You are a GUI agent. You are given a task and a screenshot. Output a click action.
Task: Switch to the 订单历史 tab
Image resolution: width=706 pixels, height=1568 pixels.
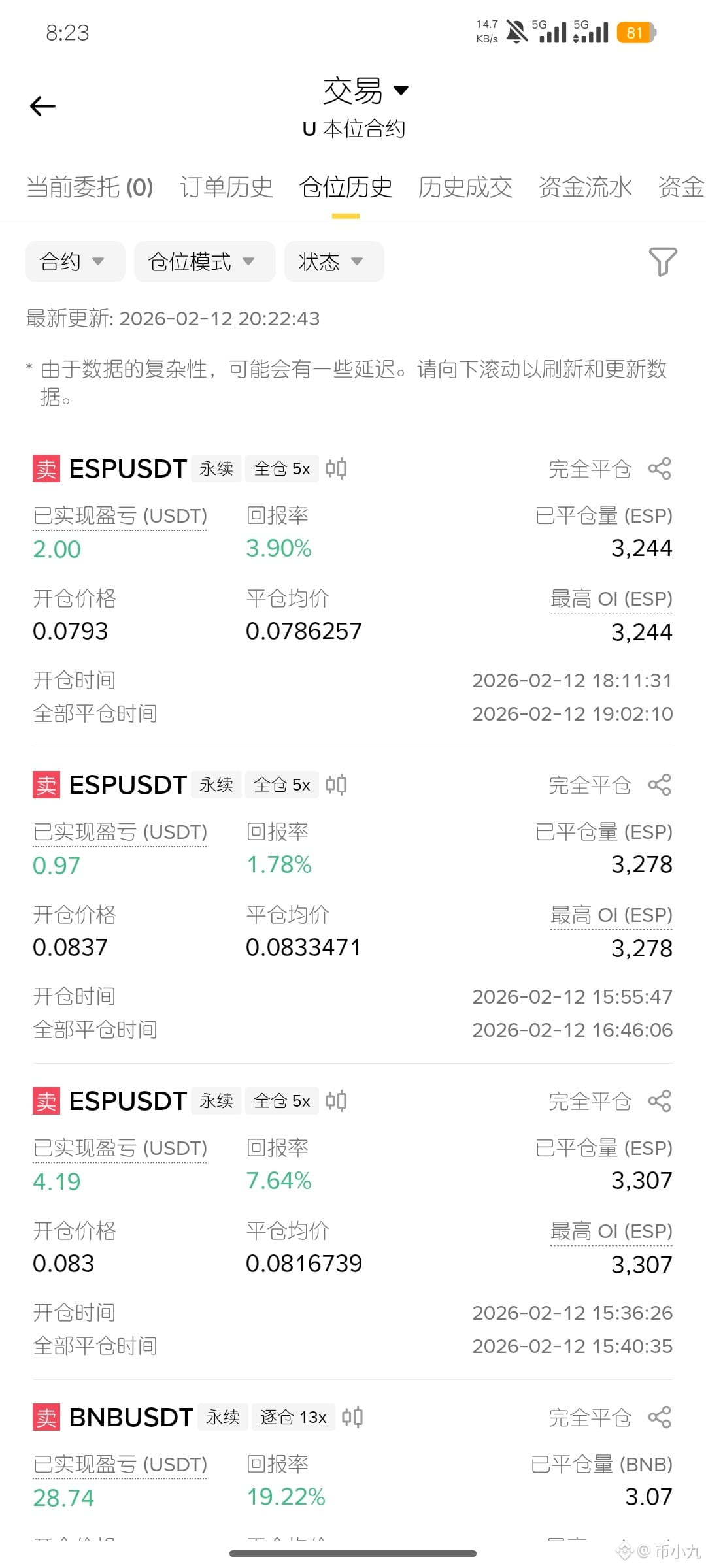point(226,188)
